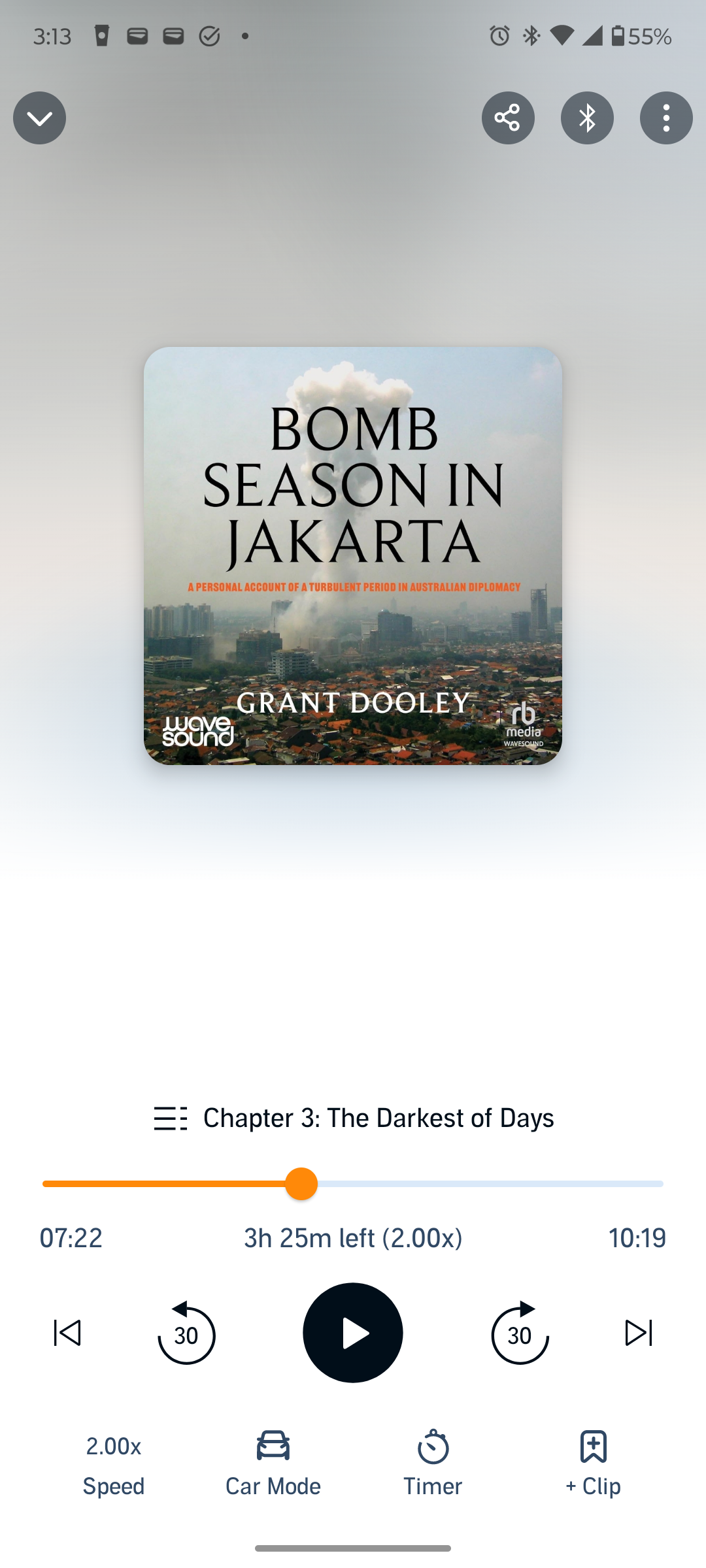Image resolution: width=706 pixels, height=1568 pixels.
Task: Skip forward 30 seconds
Action: point(520,1333)
